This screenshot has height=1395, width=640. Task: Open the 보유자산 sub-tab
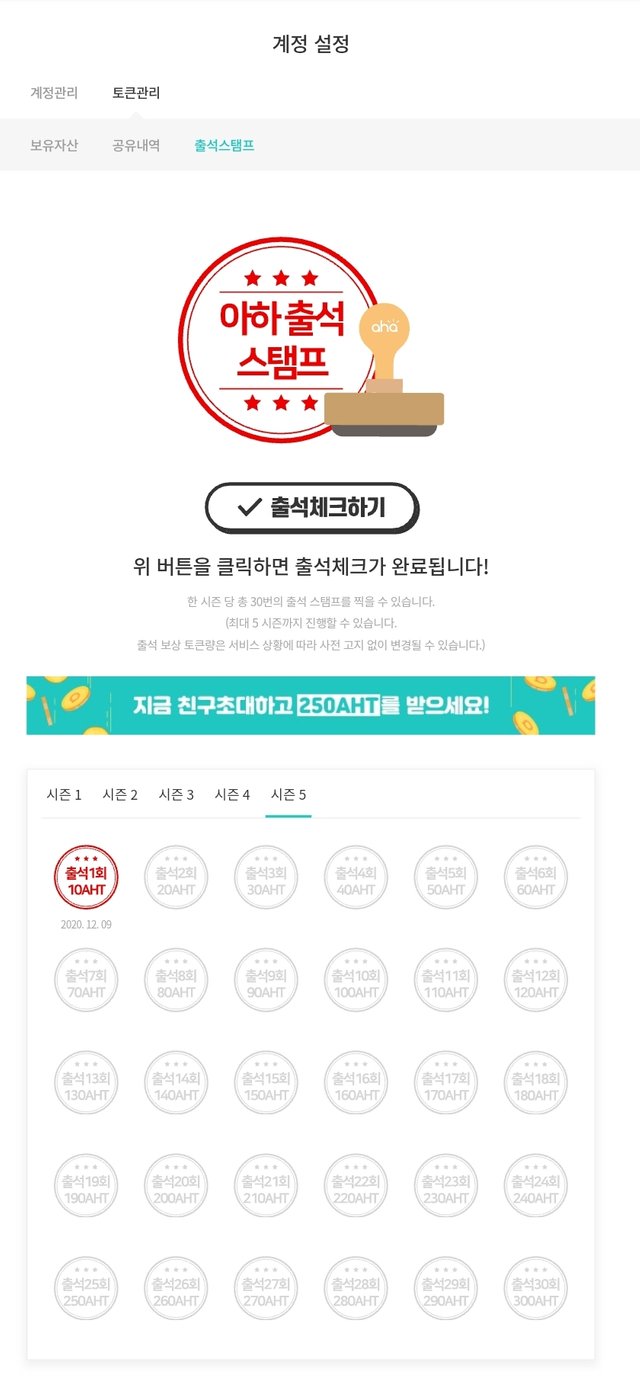click(x=54, y=145)
